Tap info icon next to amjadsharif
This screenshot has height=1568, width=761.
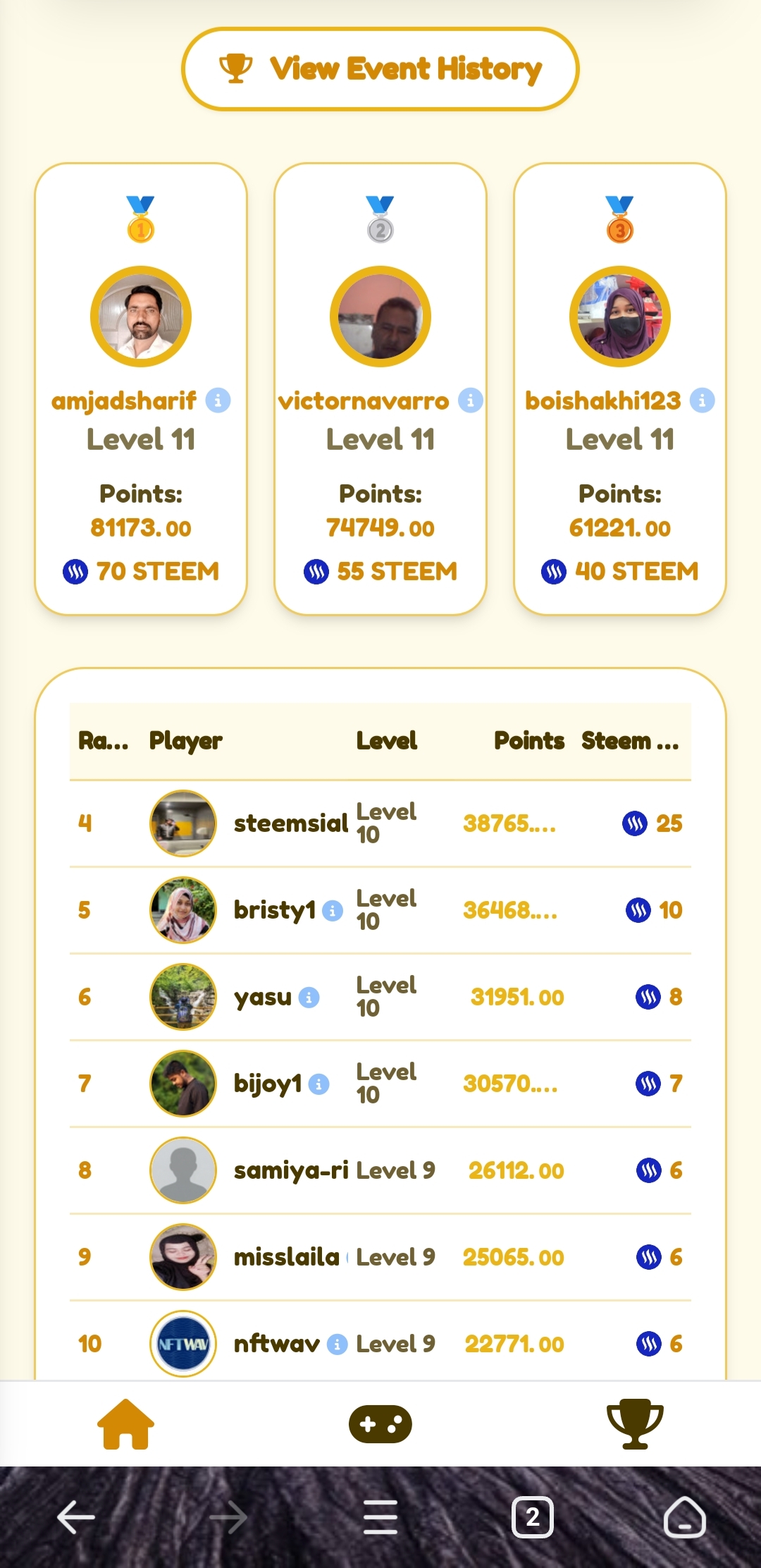(218, 400)
